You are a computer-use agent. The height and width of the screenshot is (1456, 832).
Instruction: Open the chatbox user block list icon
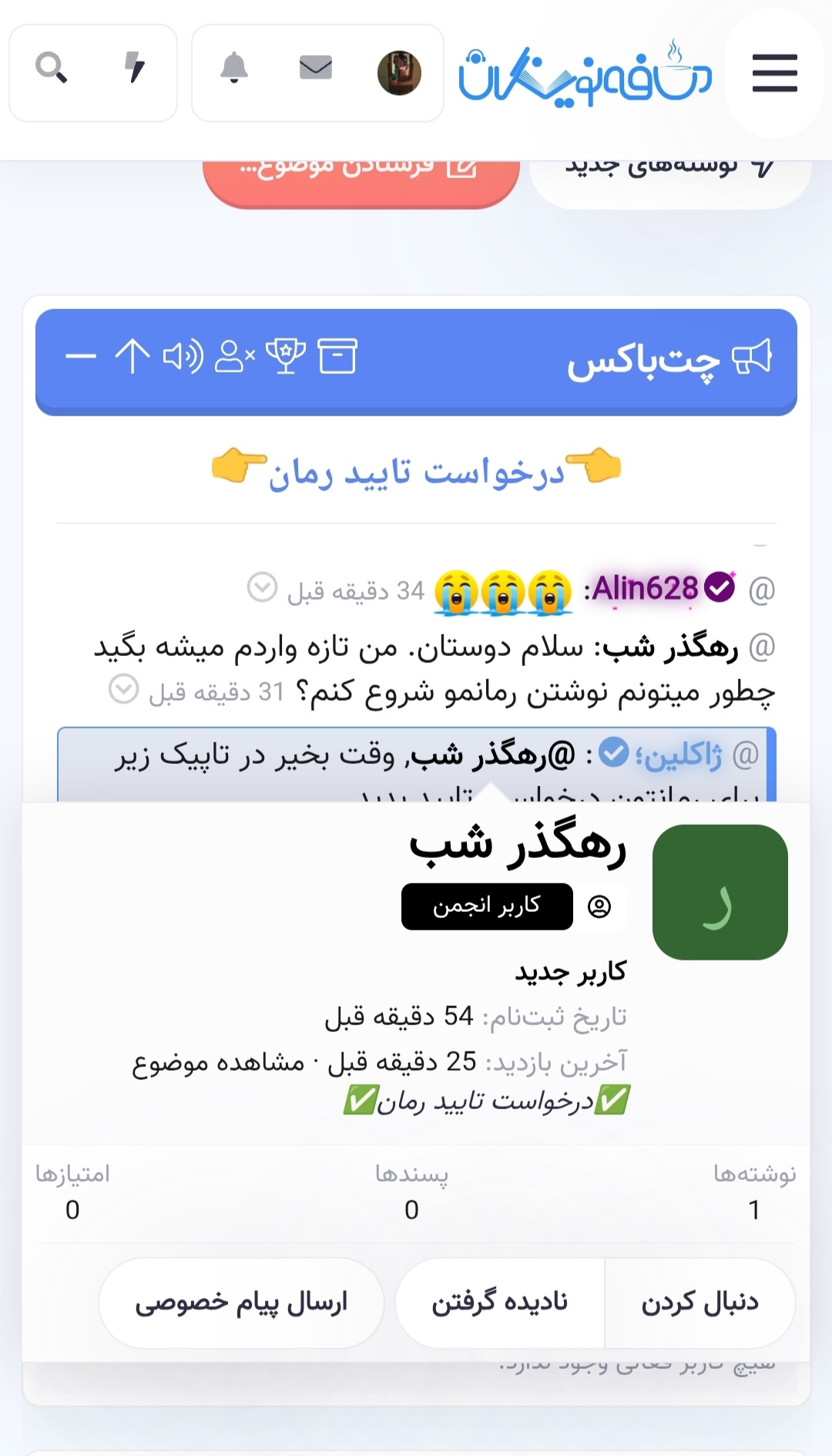pos(234,356)
